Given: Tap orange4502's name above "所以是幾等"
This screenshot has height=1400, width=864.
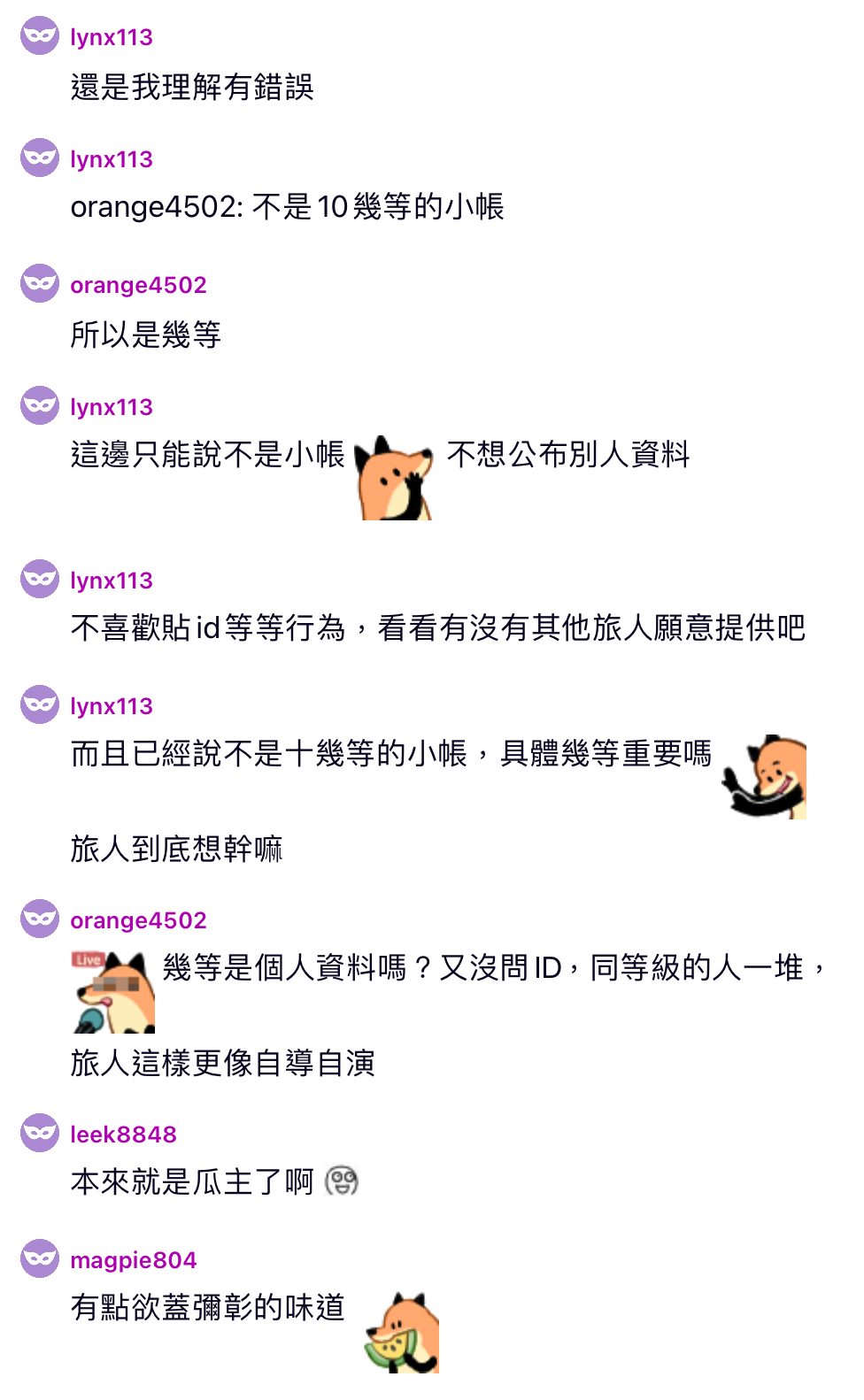Looking at the screenshot, I should coord(138,285).
